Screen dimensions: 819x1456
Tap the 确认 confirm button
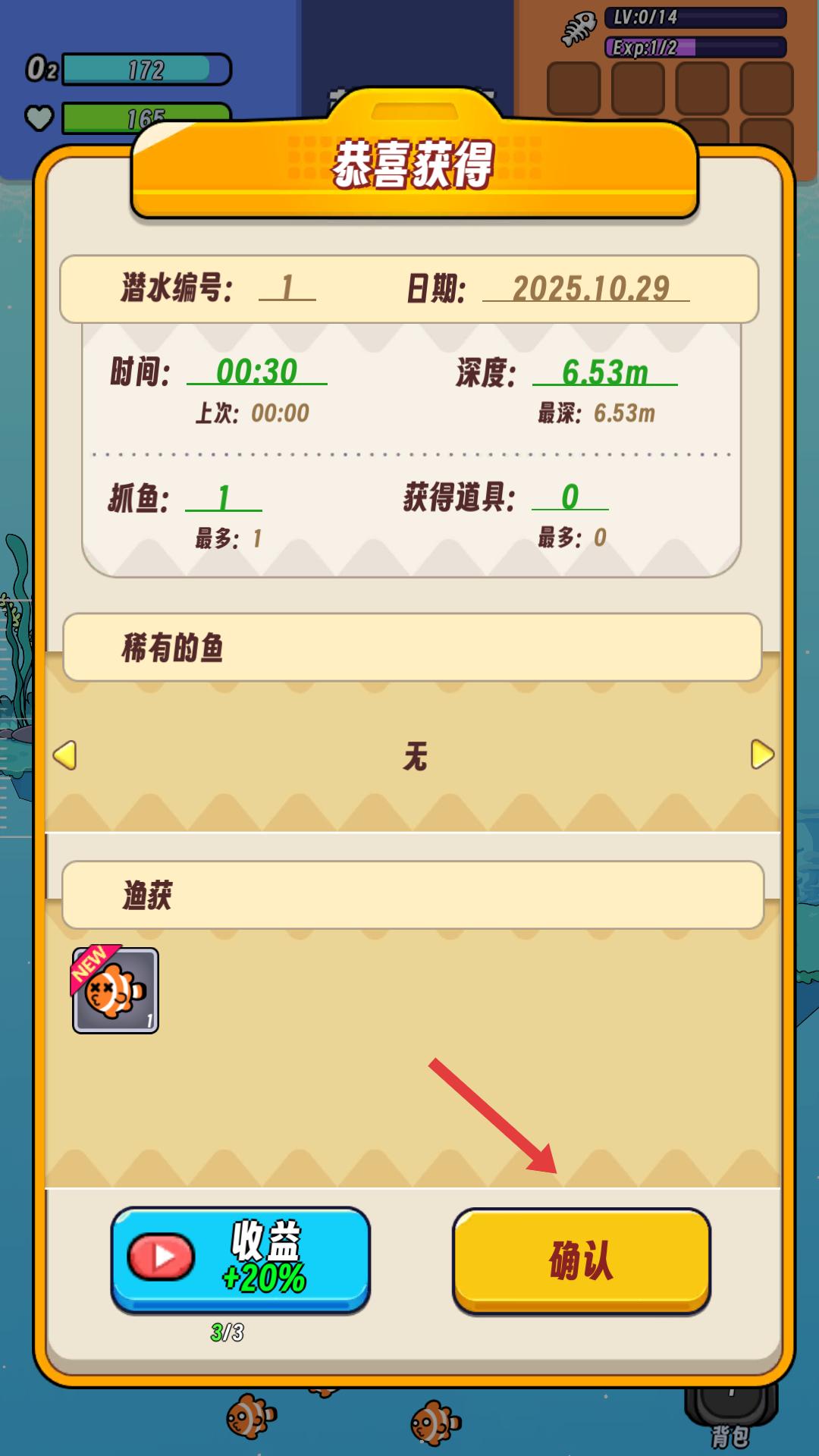click(x=582, y=1260)
